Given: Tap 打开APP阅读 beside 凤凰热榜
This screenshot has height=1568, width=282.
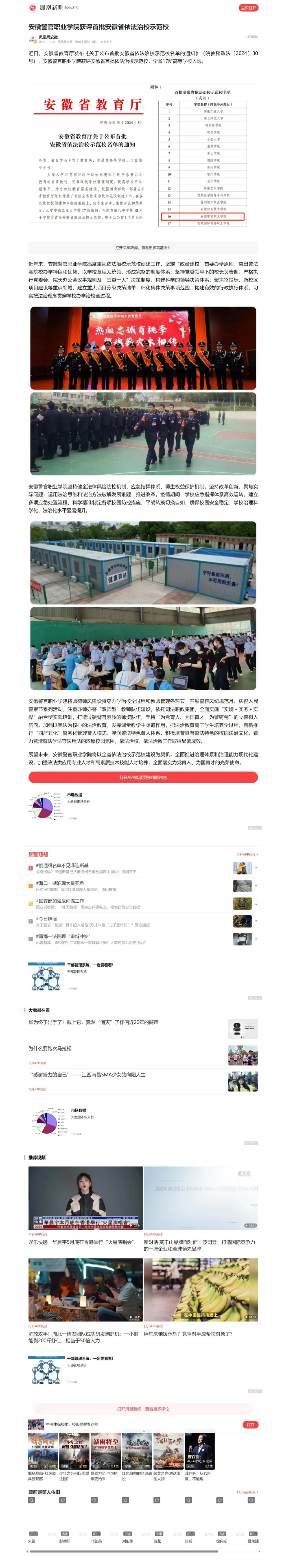Looking at the screenshot, I should 247,854.
